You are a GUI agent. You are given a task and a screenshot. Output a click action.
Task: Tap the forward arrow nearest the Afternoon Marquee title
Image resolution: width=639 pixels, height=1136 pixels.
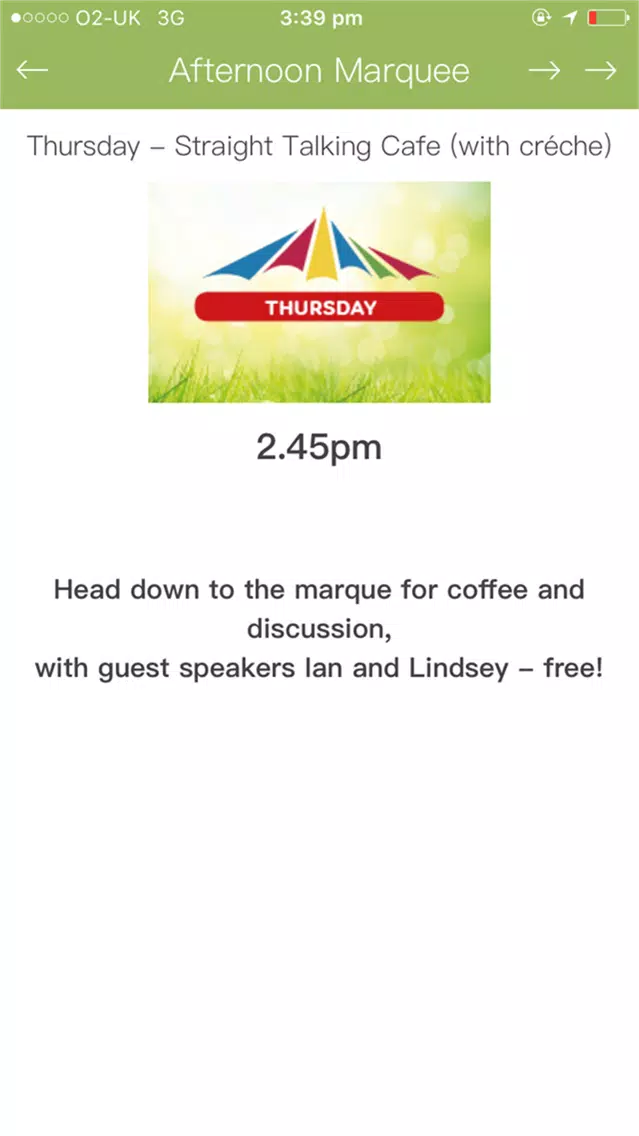[544, 70]
